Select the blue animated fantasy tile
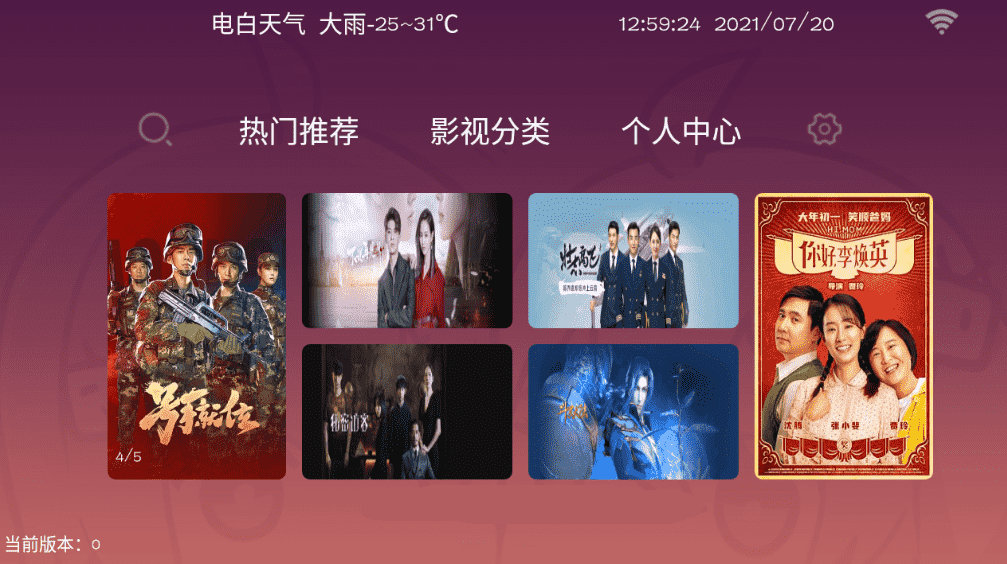The width and height of the screenshot is (1007, 564). tap(633, 412)
